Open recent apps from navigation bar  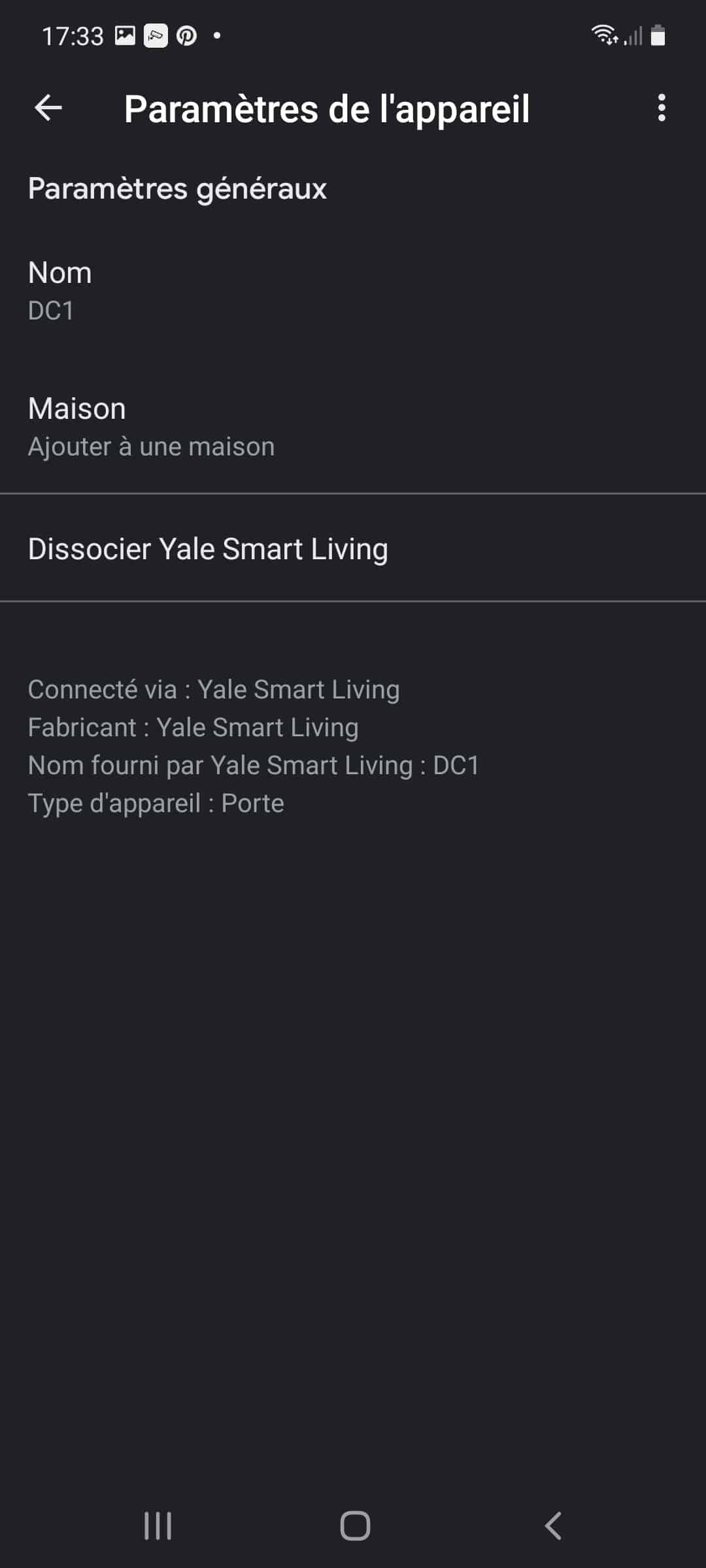point(158,1527)
